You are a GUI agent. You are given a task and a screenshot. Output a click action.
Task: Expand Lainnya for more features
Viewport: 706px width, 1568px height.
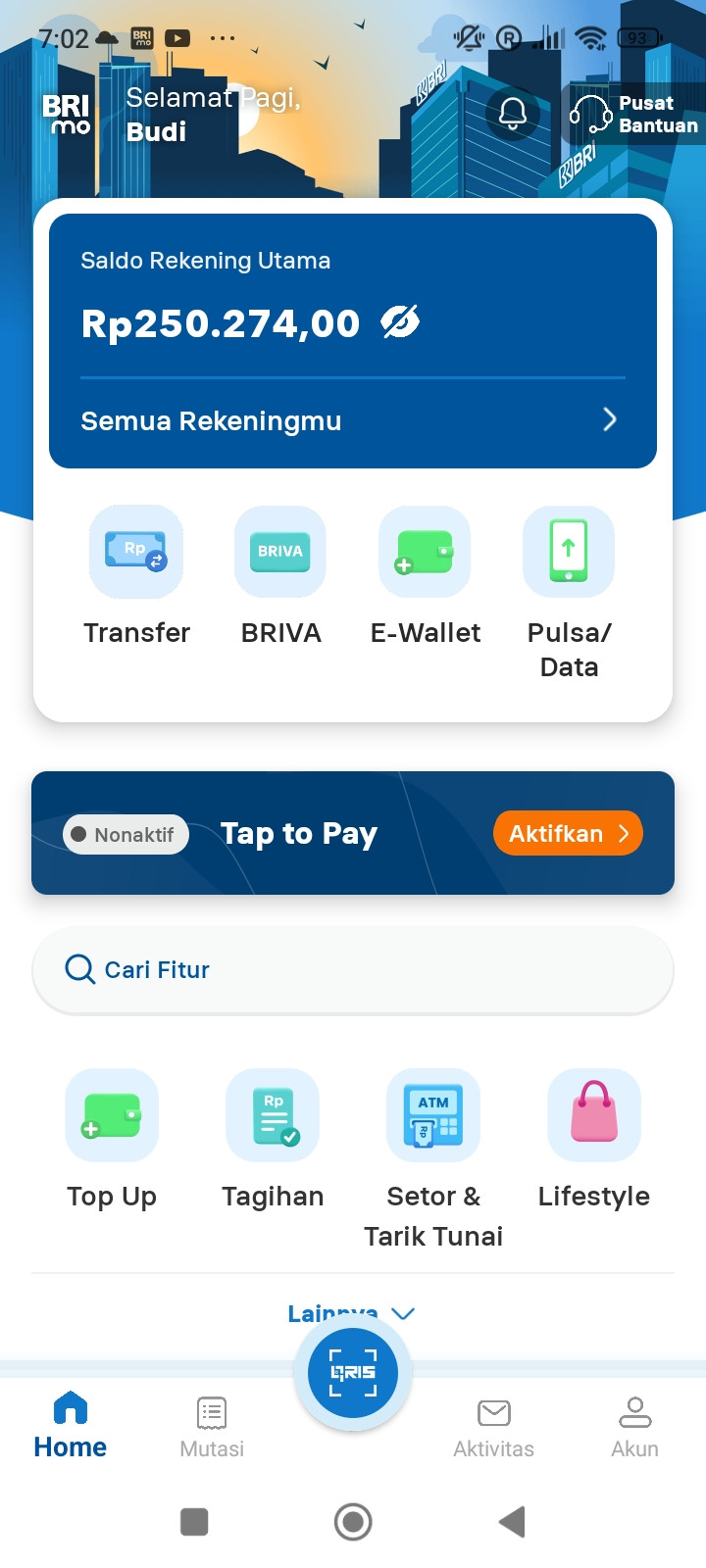351,1313
